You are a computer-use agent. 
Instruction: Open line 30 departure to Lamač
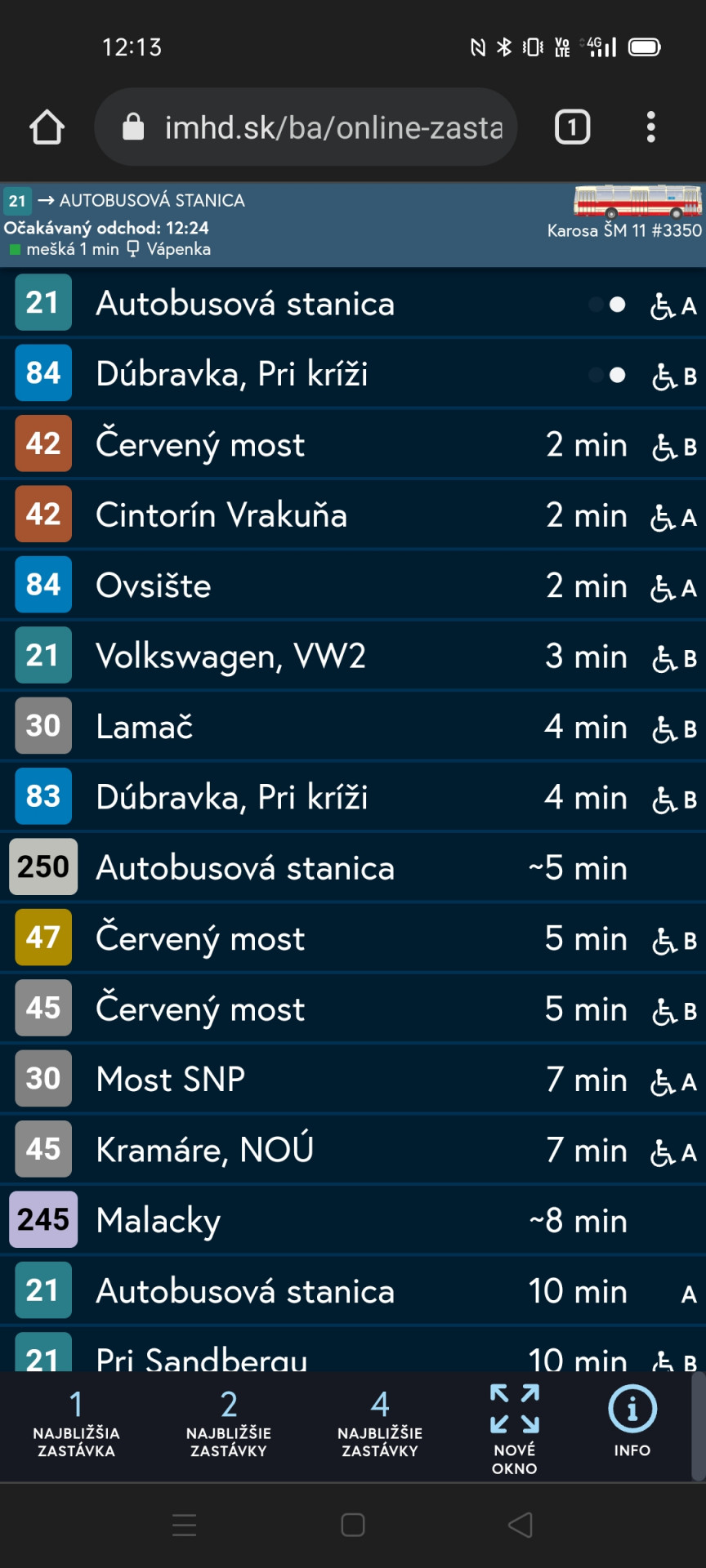click(x=351, y=726)
